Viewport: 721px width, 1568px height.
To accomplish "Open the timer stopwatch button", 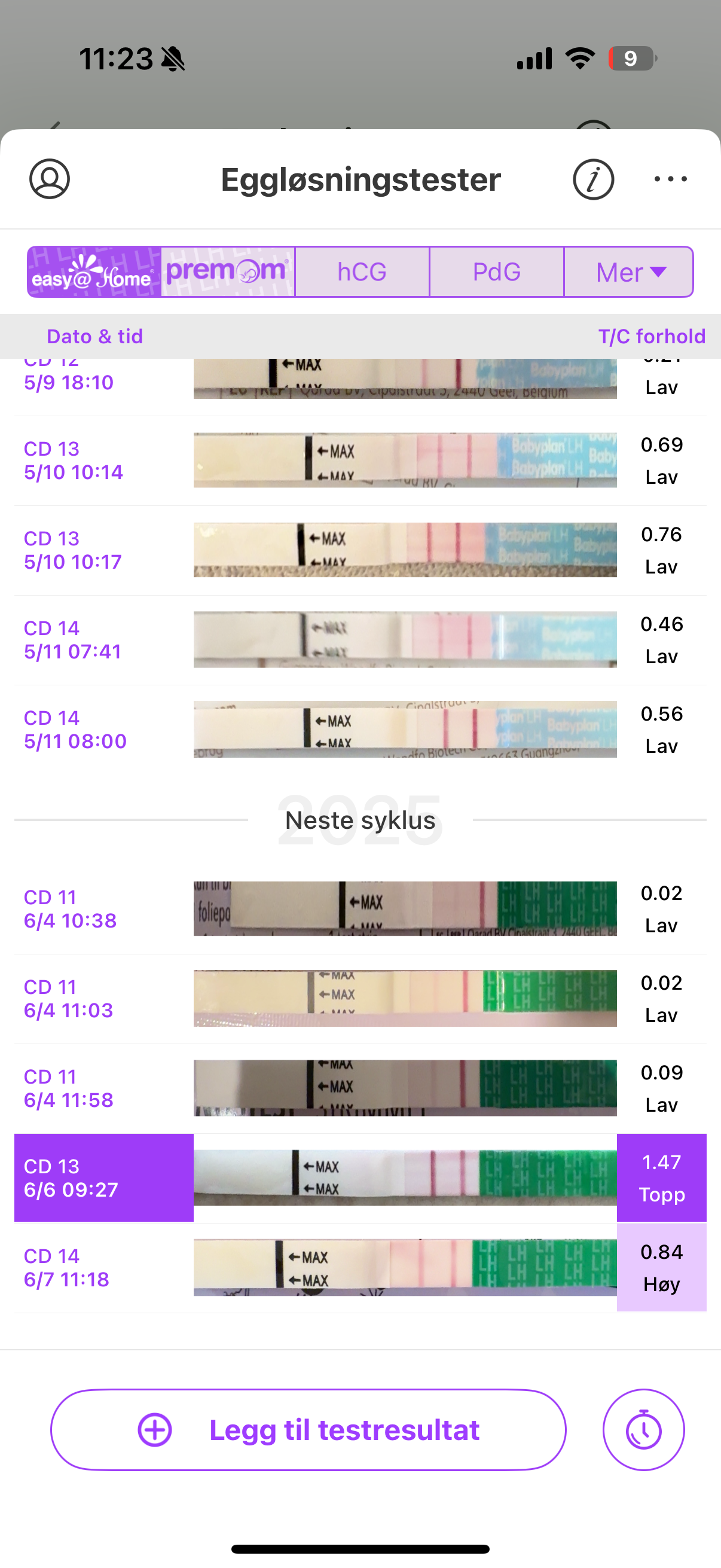I will point(643,1430).
